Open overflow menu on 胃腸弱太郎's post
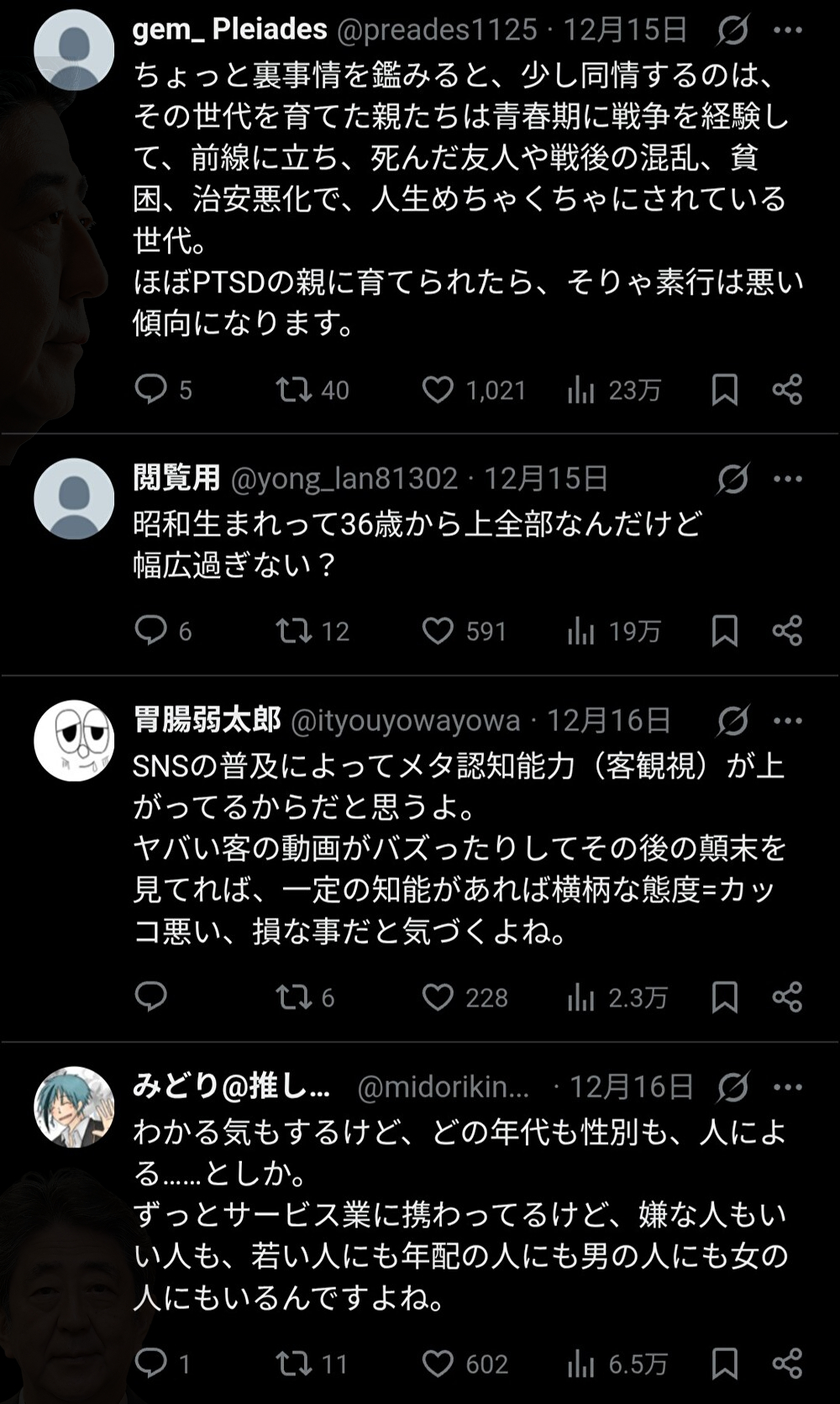 point(787,721)
